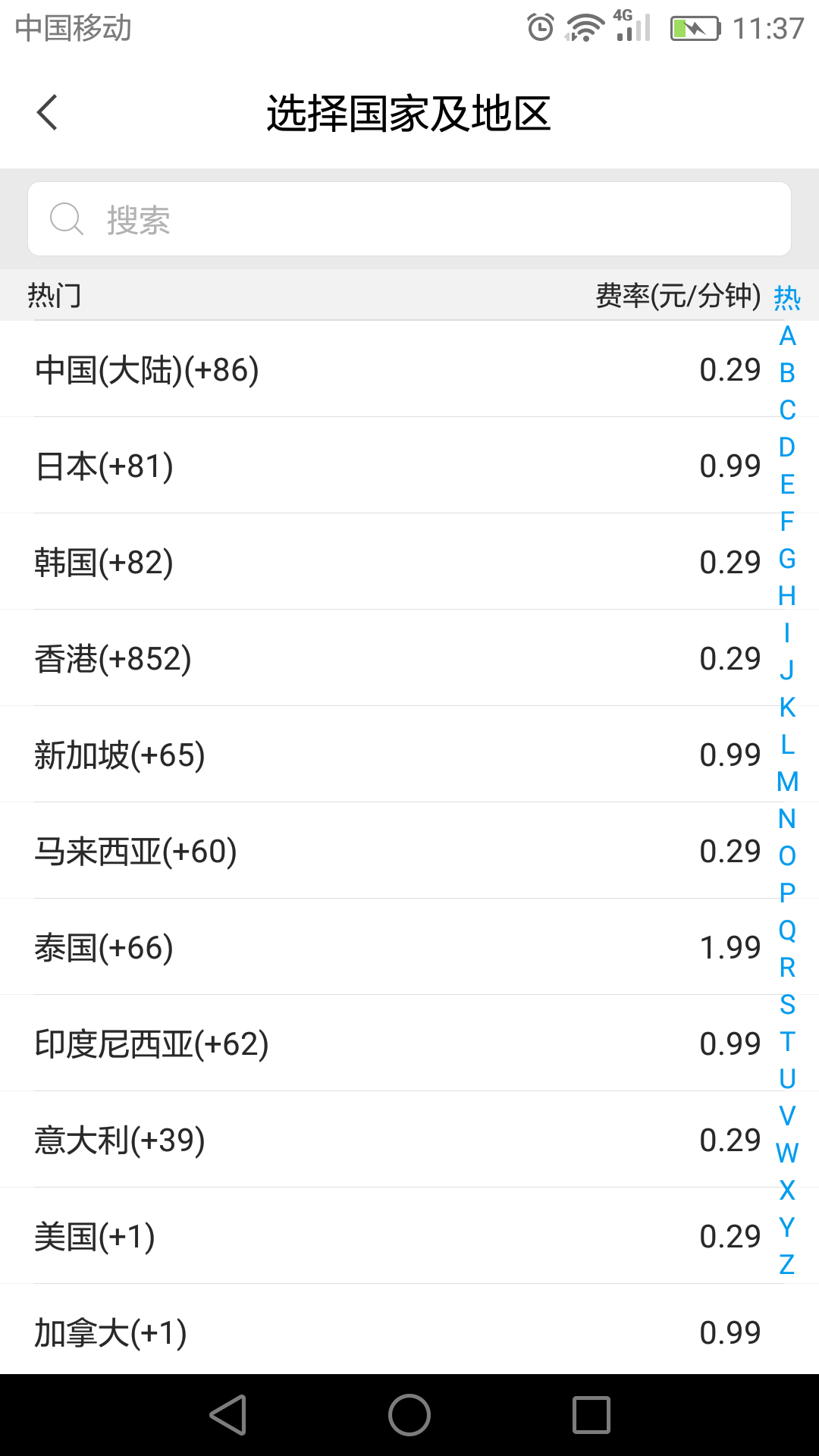Screen dimensions: 819x1456
Task: Jump to letter A in alphabet index
Action: [x=786, y=336]
